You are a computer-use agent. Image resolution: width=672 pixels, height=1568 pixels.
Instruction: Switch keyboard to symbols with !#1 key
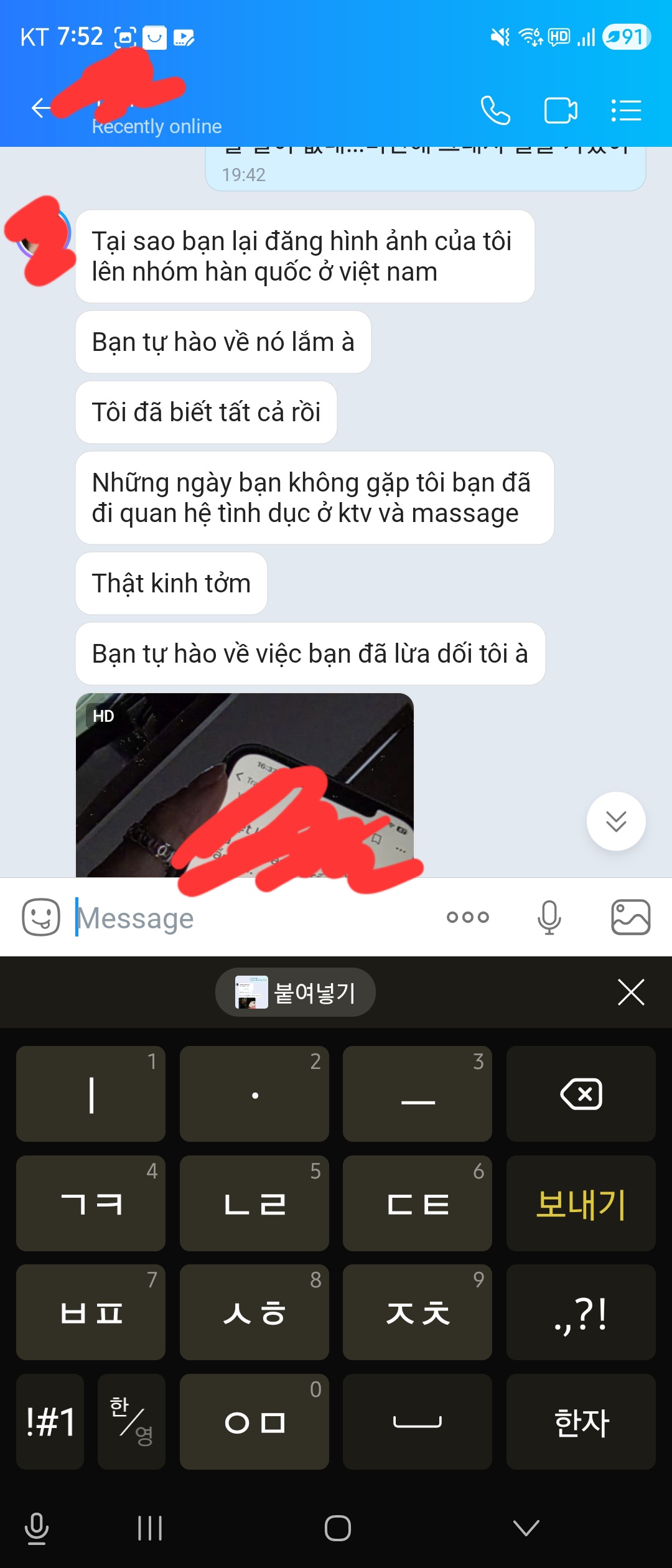point(50,1422)
